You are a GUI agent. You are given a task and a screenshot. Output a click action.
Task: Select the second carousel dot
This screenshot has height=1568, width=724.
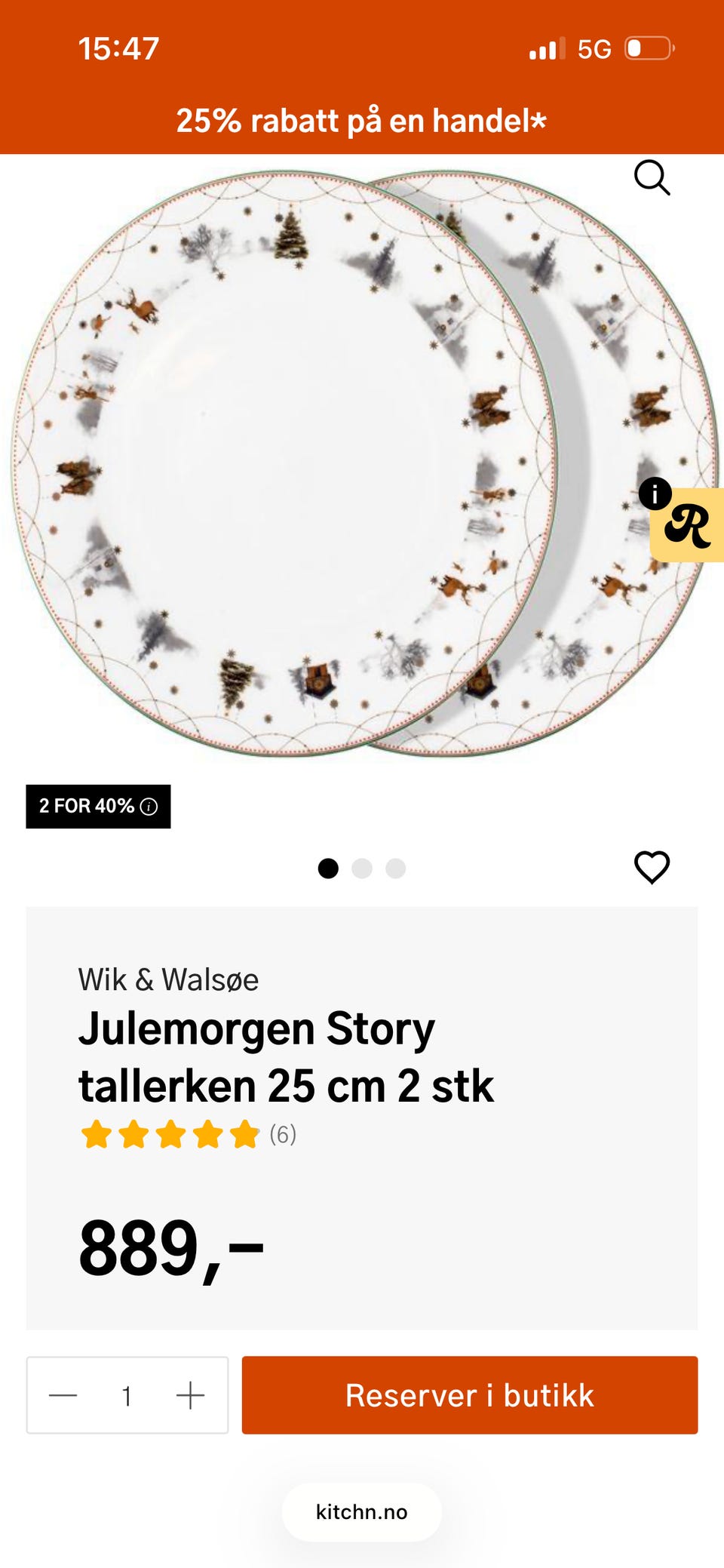pyautogui.click(x=362, y=868)
